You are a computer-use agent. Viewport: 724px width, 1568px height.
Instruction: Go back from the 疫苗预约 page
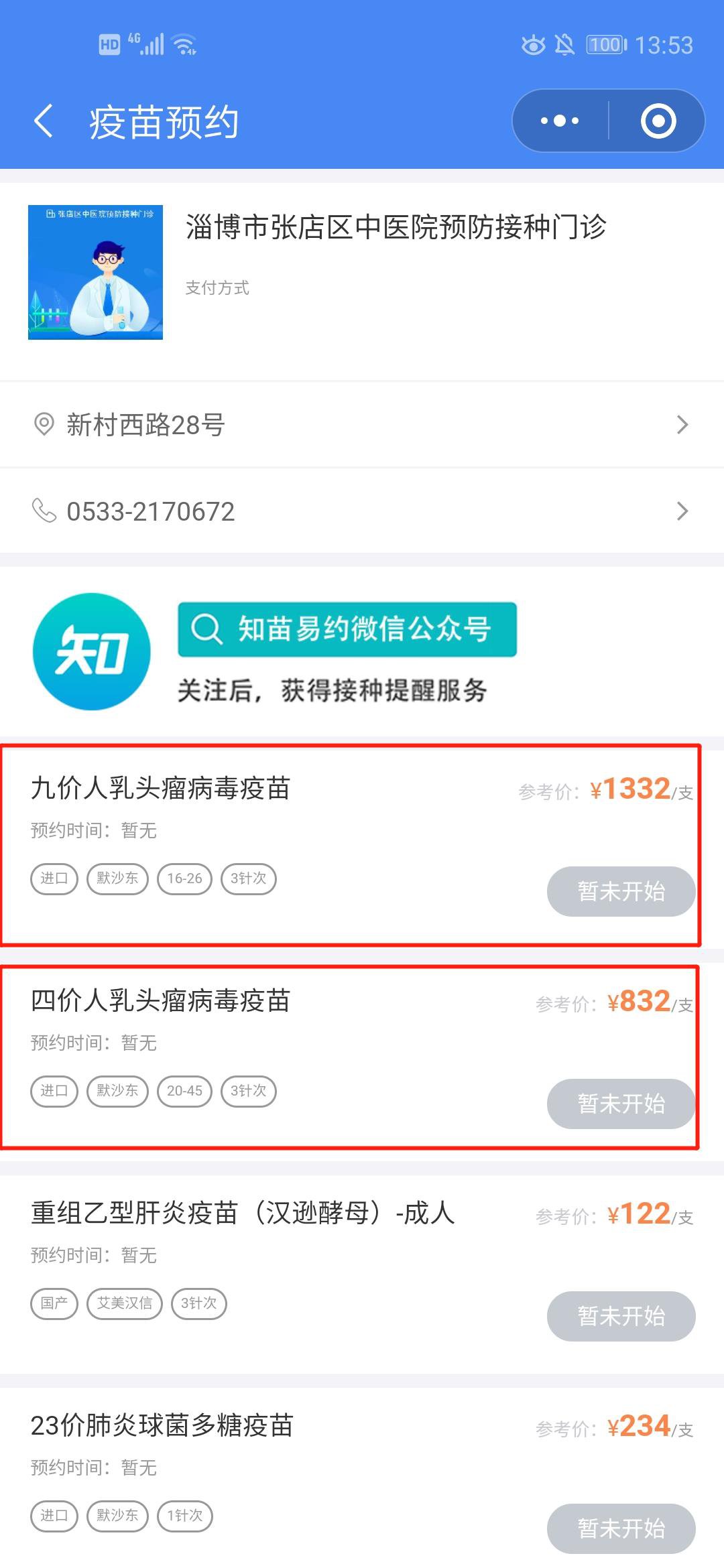(x=44, y=121)
